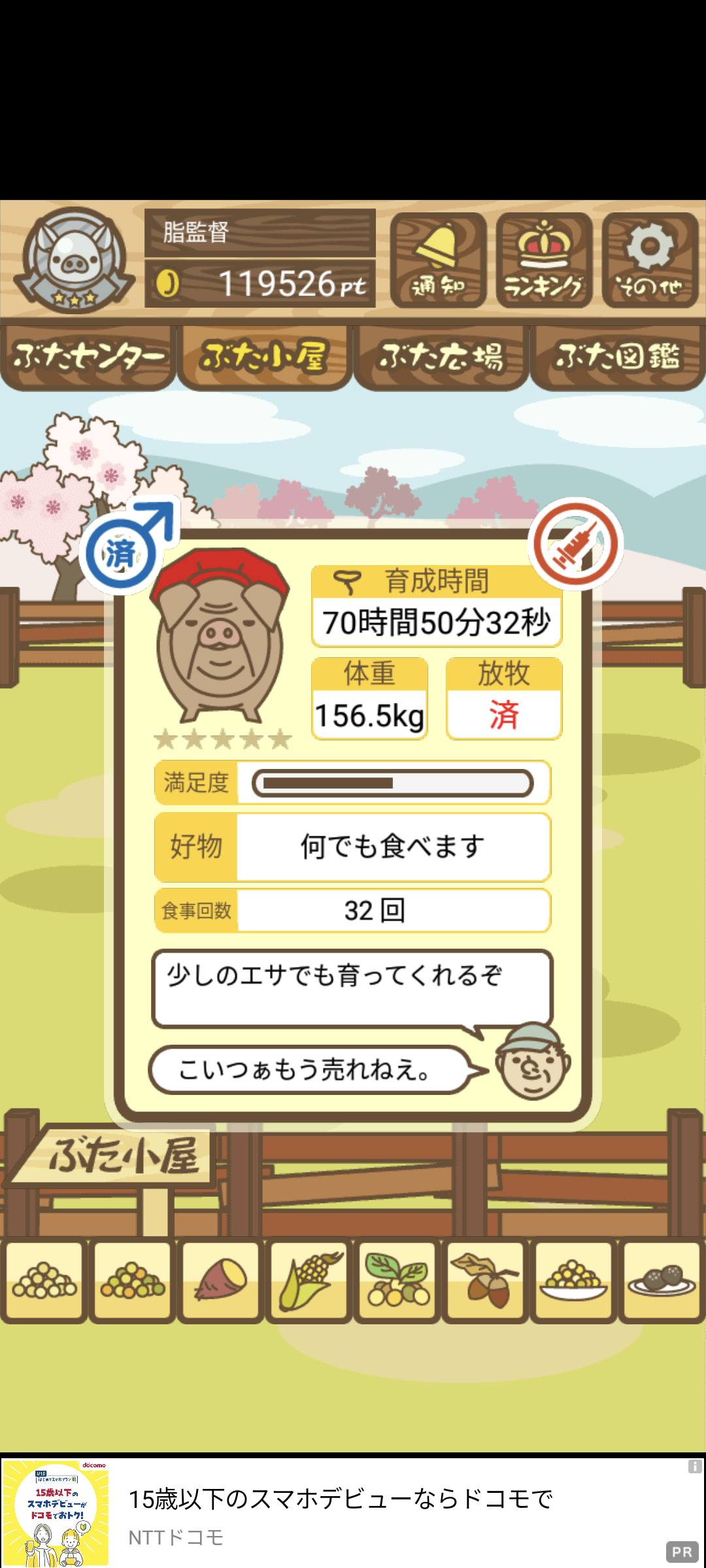Pick the plain white beans feed
The image size is (706, 1568).
tap(44, 1281)
